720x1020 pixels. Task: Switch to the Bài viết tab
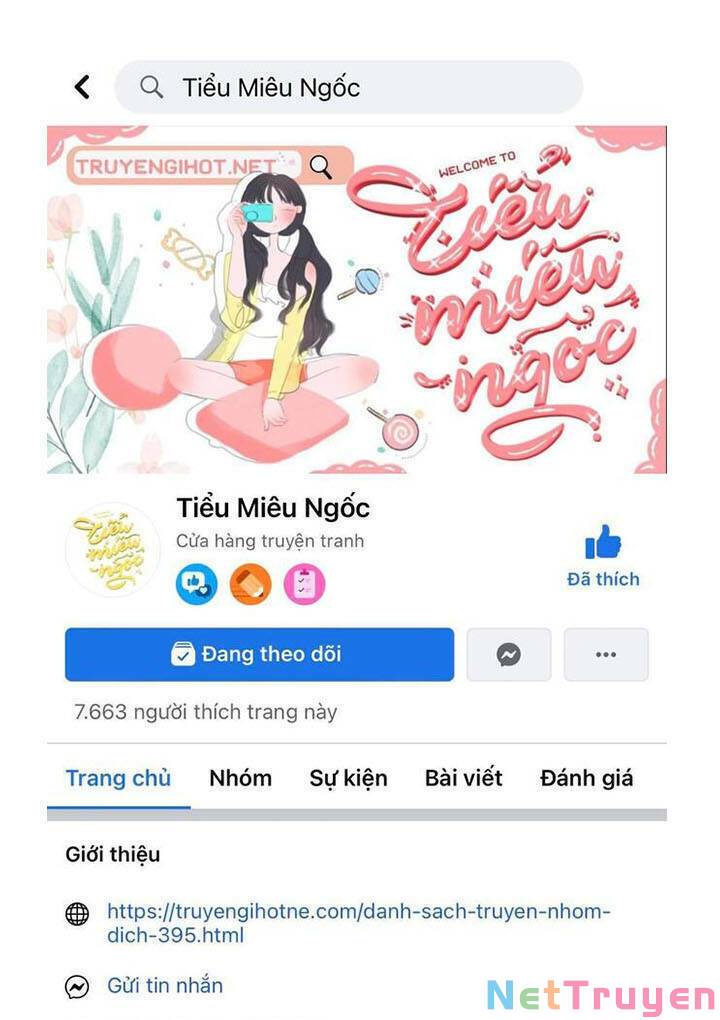(x=464, y=778)
